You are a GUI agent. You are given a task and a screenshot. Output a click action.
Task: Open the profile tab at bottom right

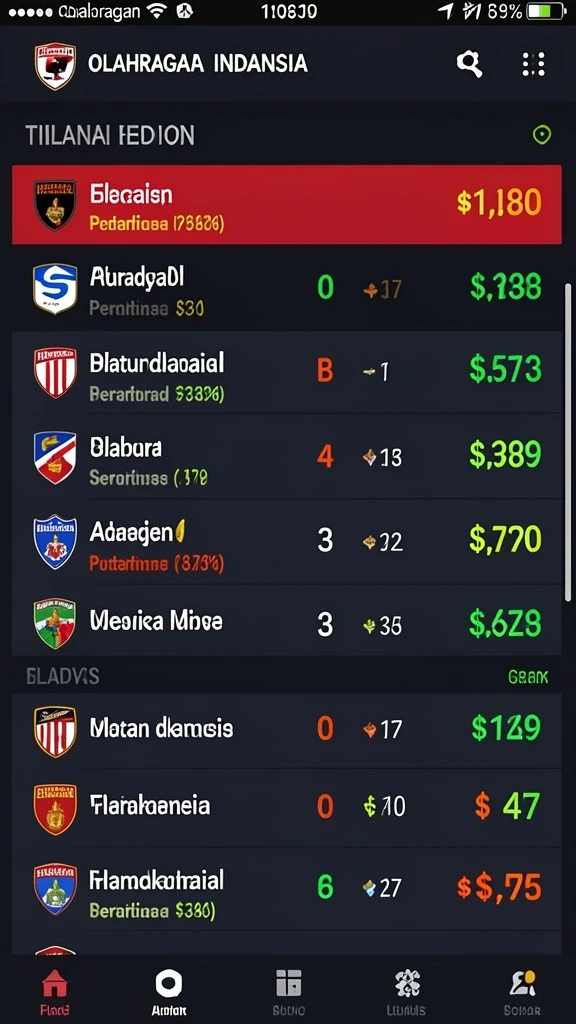[x=522, y=991]
